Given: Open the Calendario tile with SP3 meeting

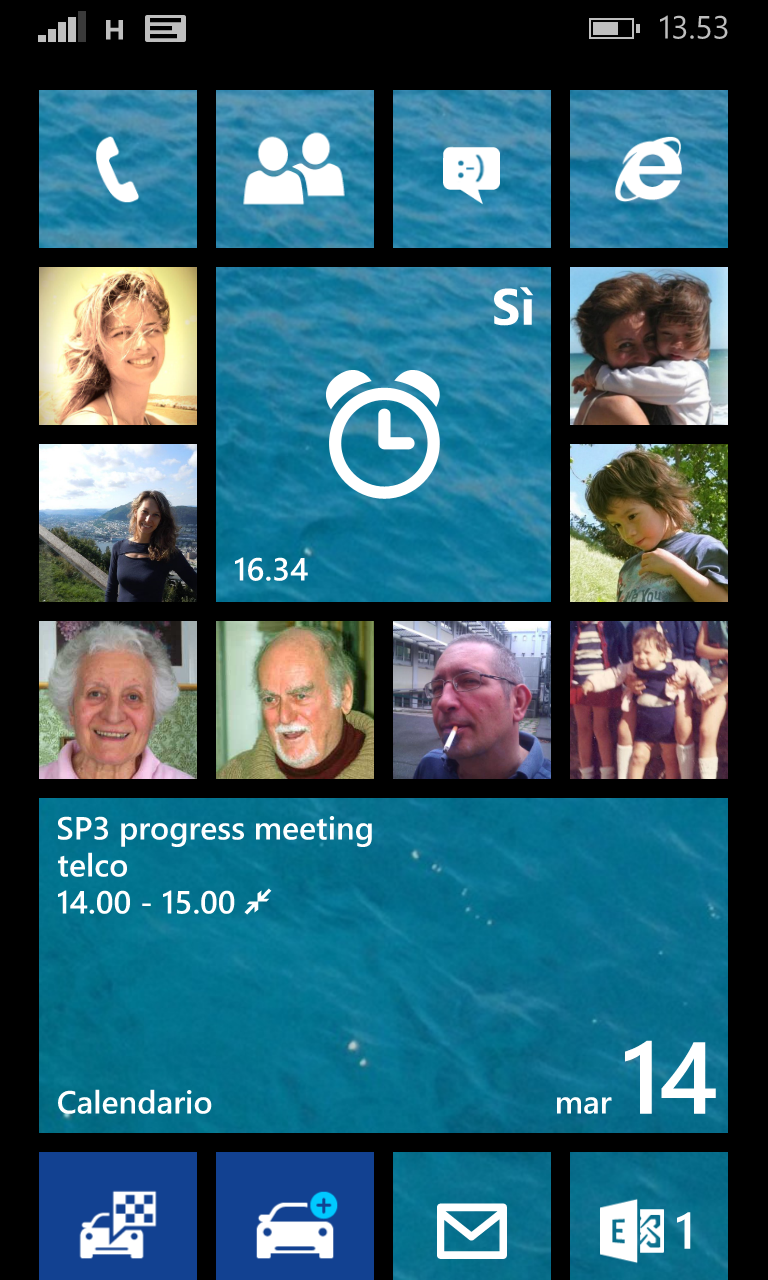Looking at the screenshot, I should pyautogui.click(x=383, y=965).
